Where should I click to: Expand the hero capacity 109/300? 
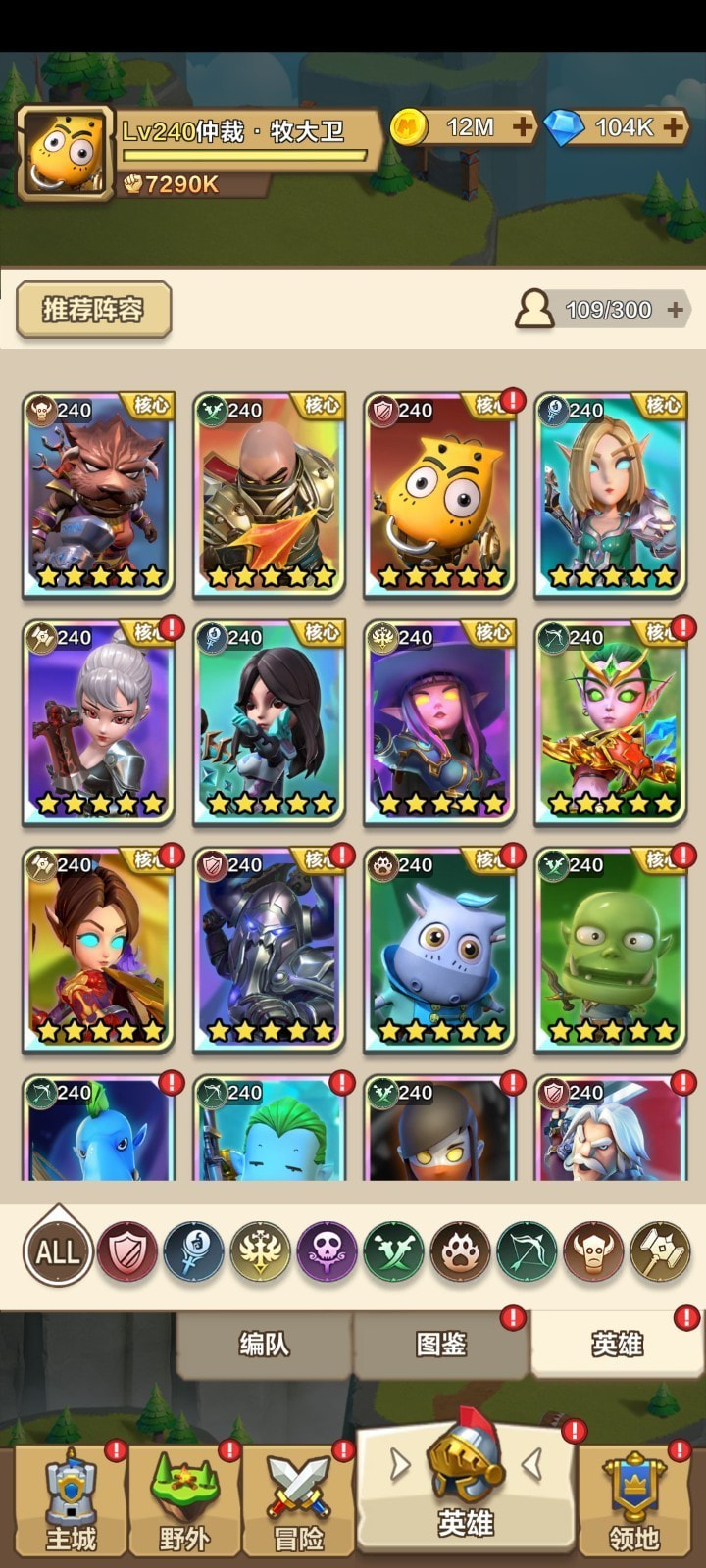click(676, 310)
